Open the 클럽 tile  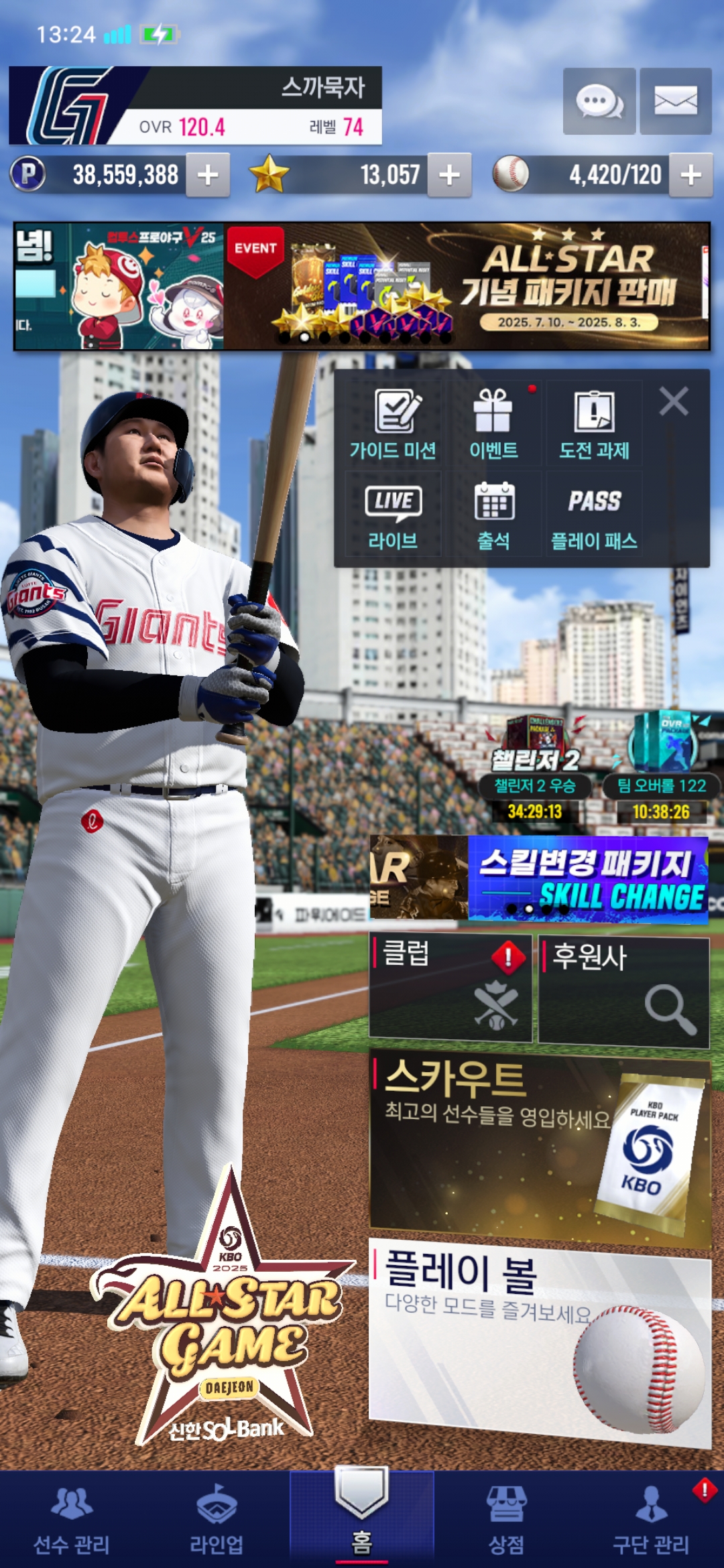coord(450,988)
